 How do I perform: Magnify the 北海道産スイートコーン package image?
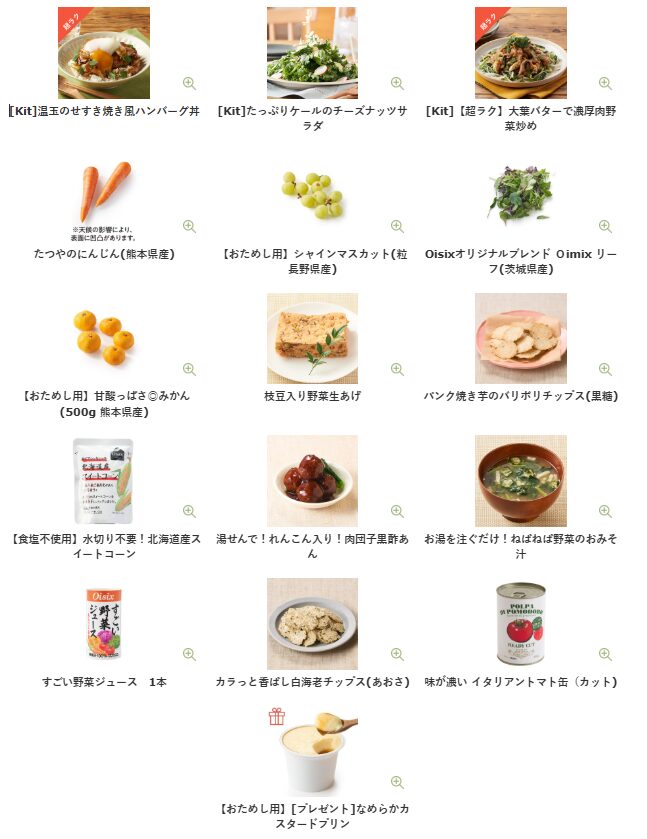[x=189, y=511]
